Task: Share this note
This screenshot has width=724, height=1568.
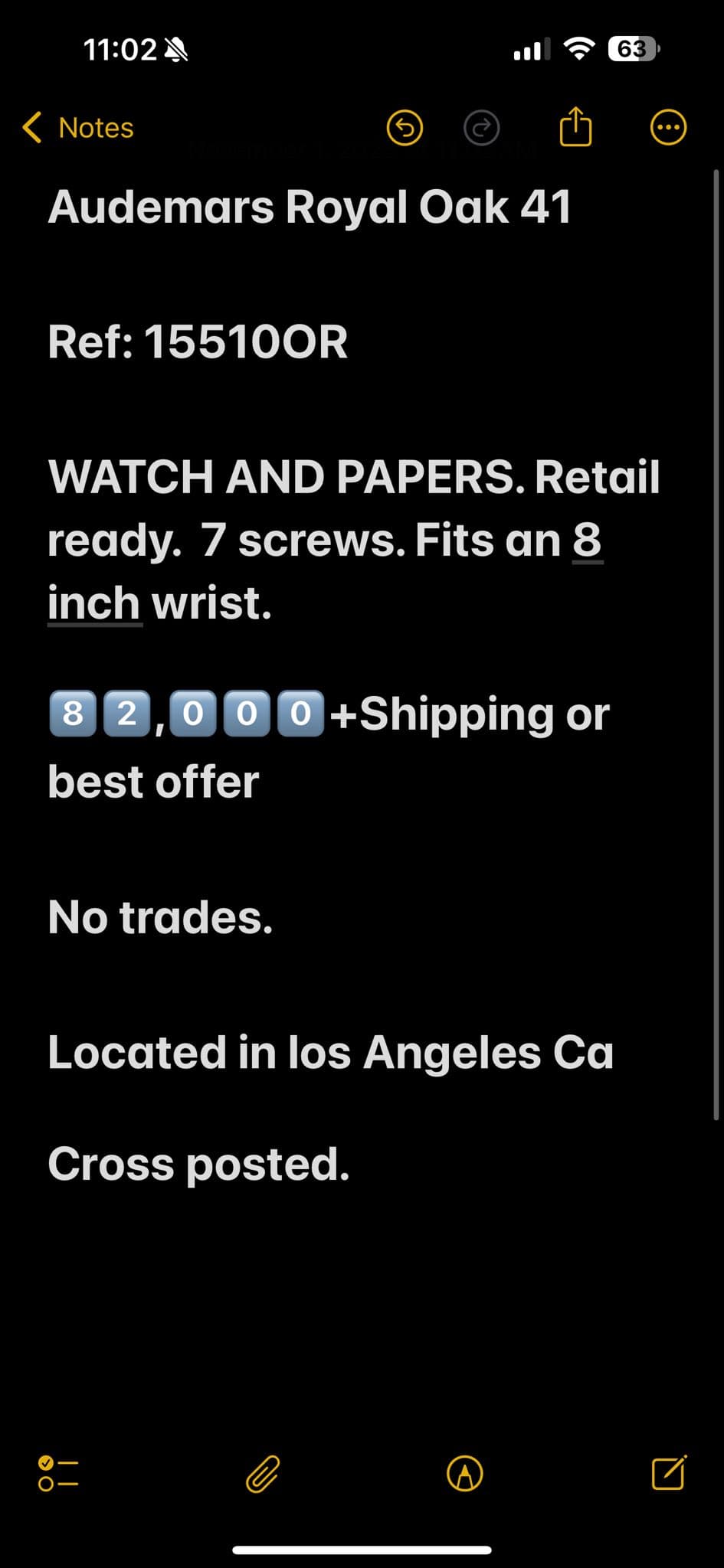Action: click(575, 126)
